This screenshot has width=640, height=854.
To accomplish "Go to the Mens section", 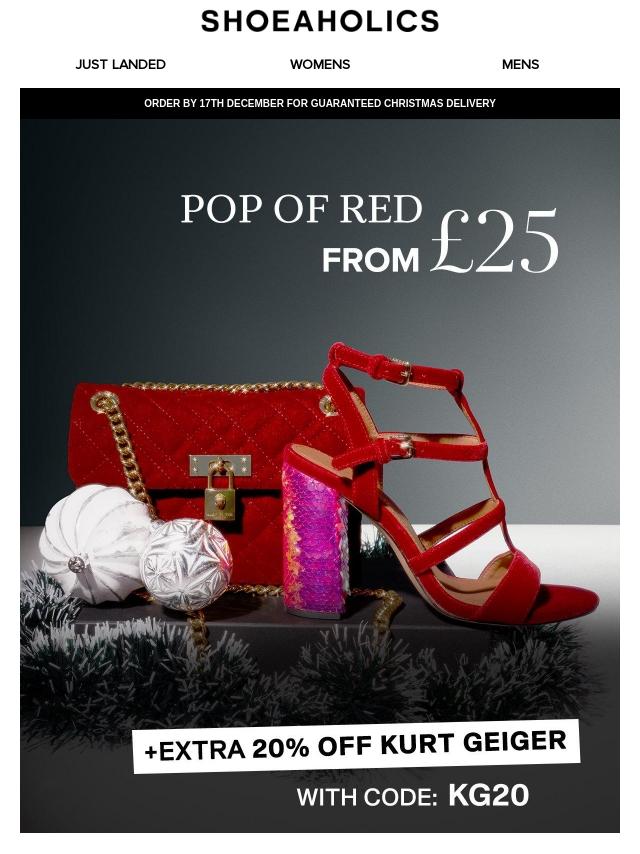I will [520, 64].
